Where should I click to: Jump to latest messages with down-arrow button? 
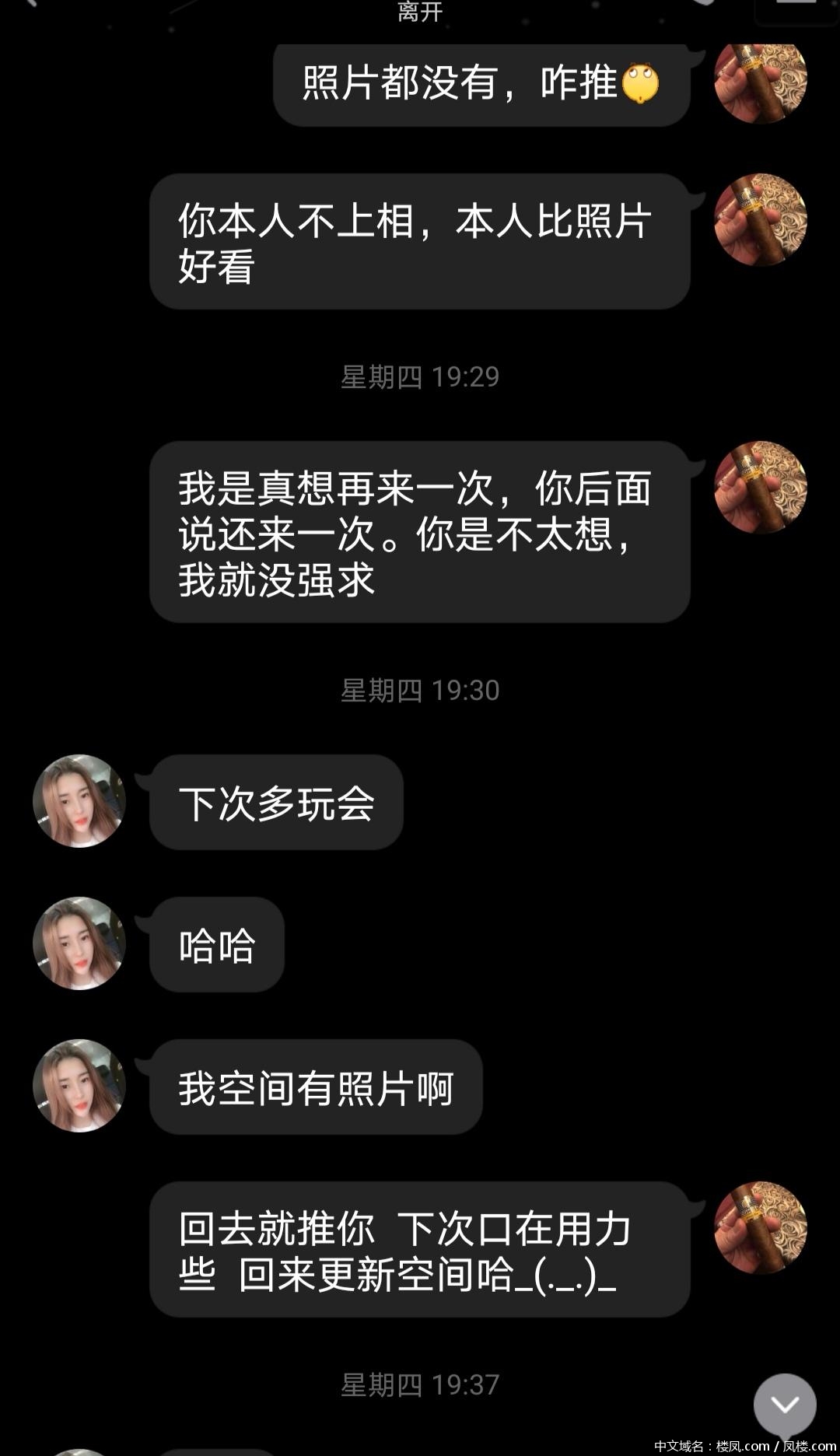[785, 1404]
